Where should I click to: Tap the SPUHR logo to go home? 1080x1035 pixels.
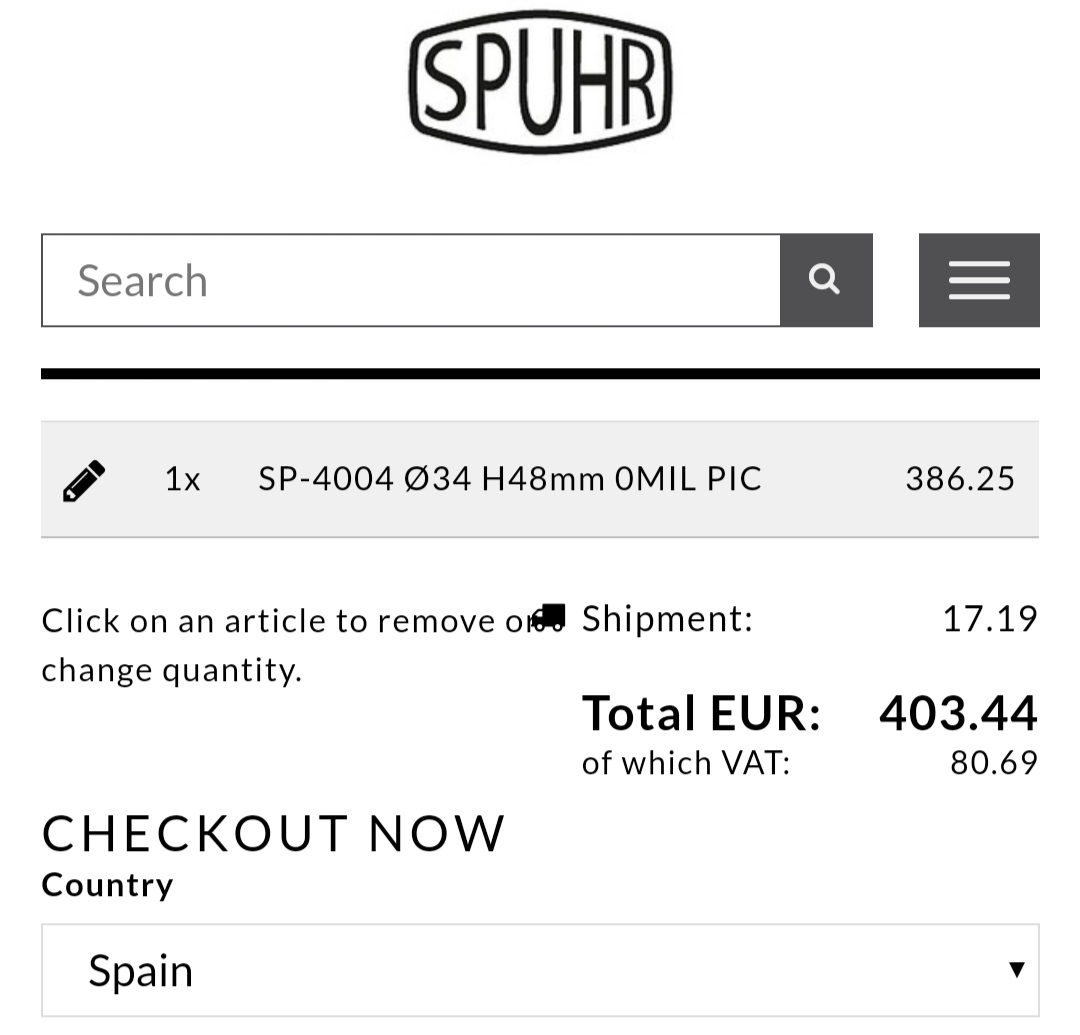[x=540, y=82]
